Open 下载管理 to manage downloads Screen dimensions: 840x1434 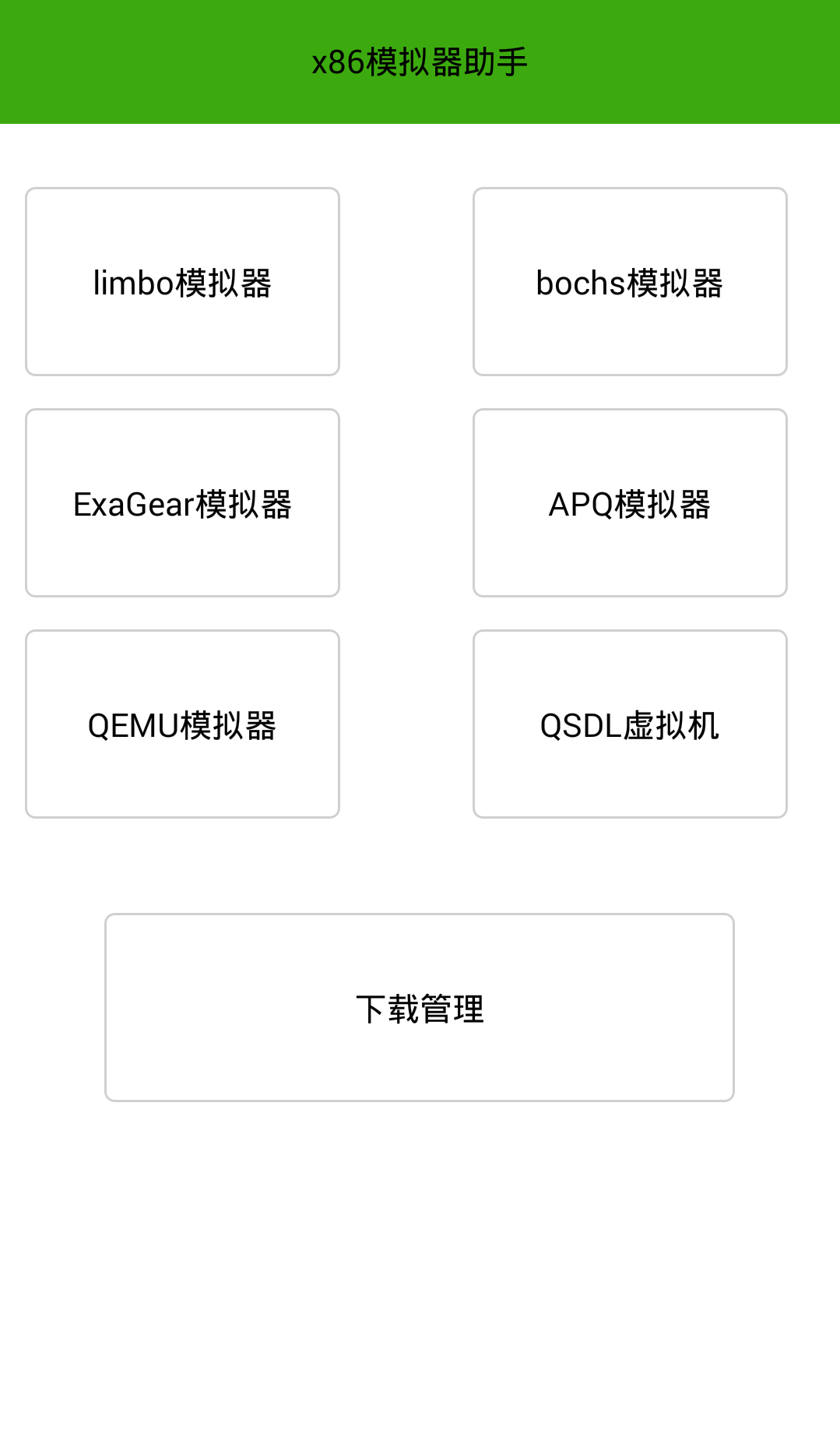(x=420, y=1006)
